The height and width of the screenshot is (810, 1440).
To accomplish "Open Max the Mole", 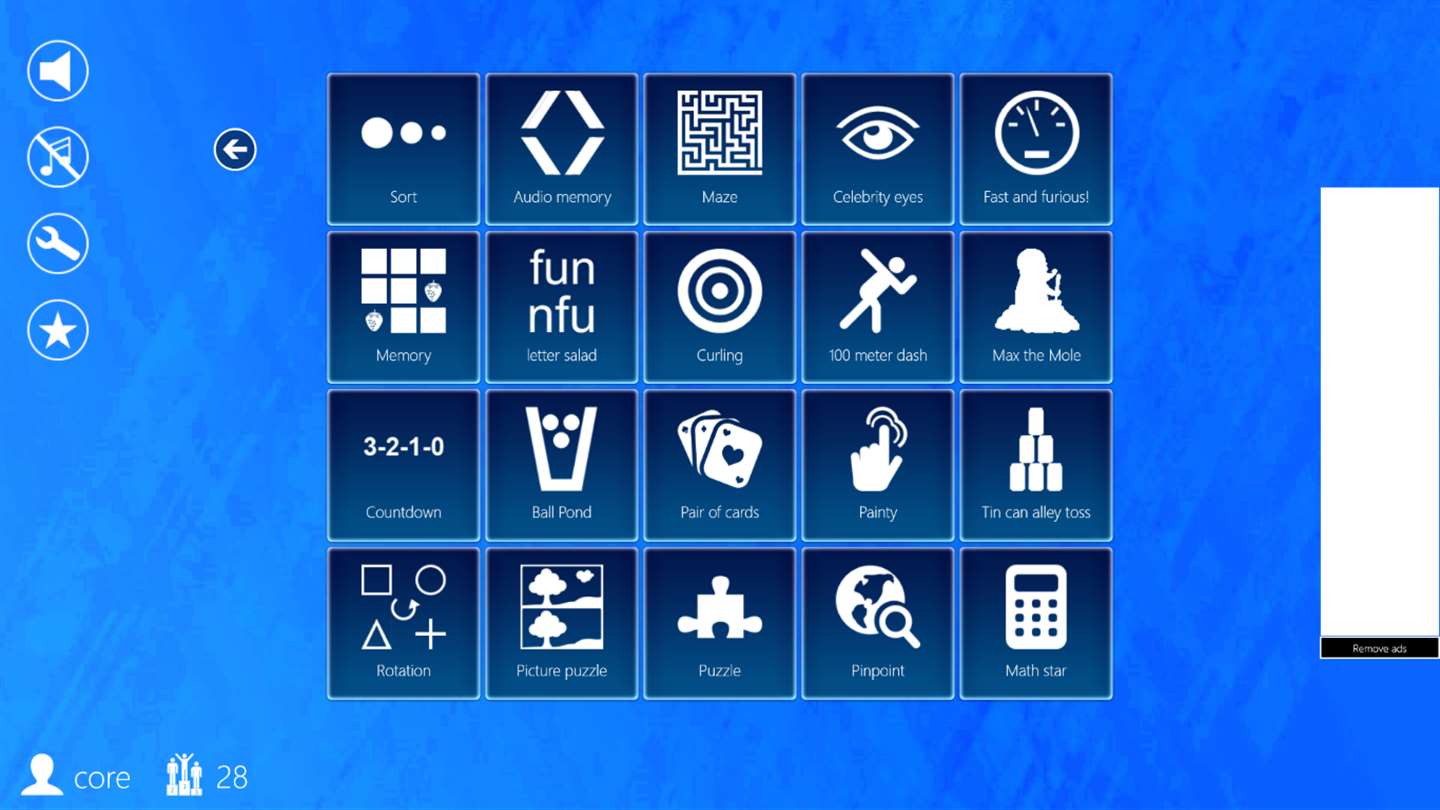I will coord(1035,307).
